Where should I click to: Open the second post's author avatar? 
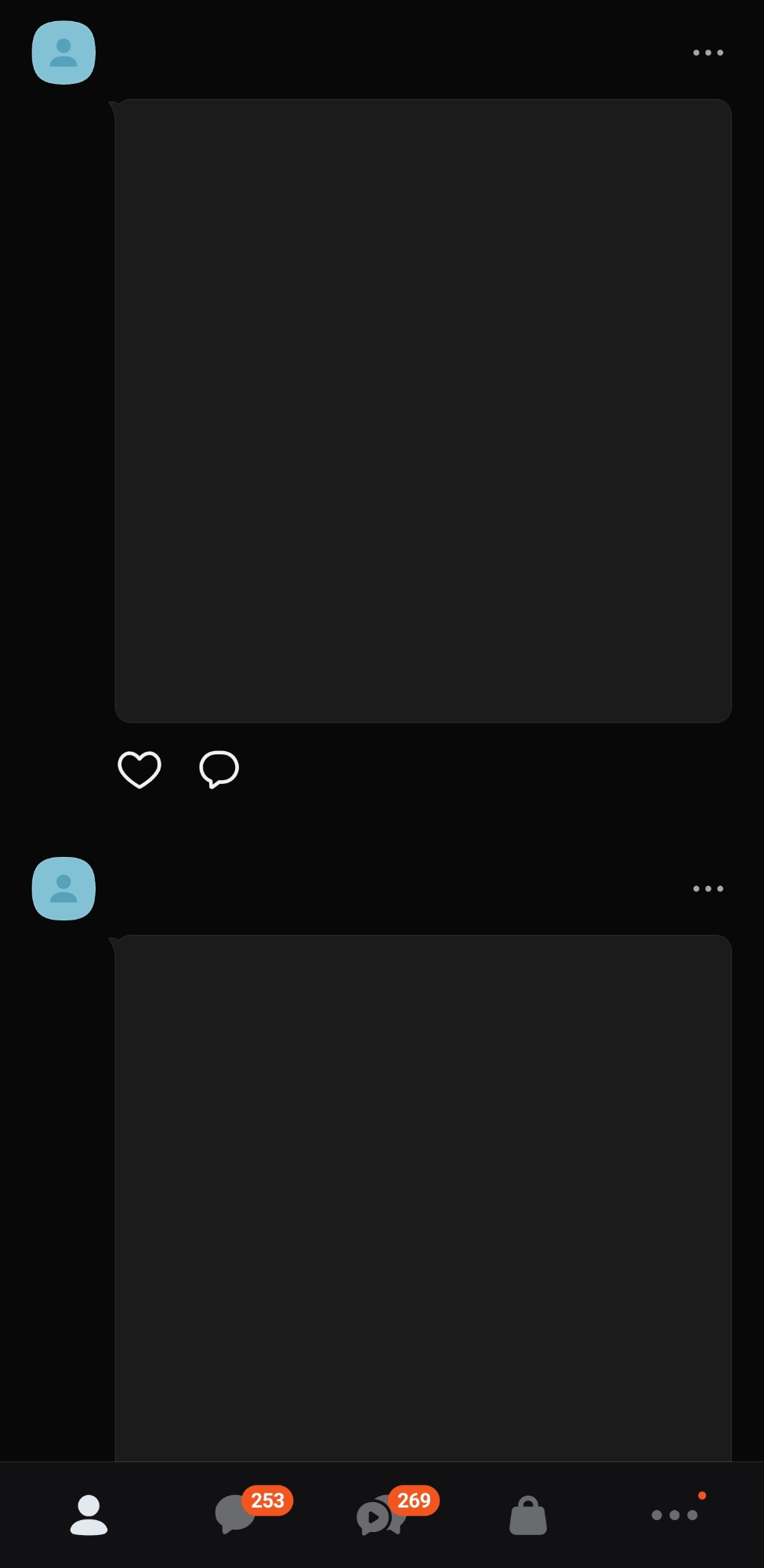[63, 888]
